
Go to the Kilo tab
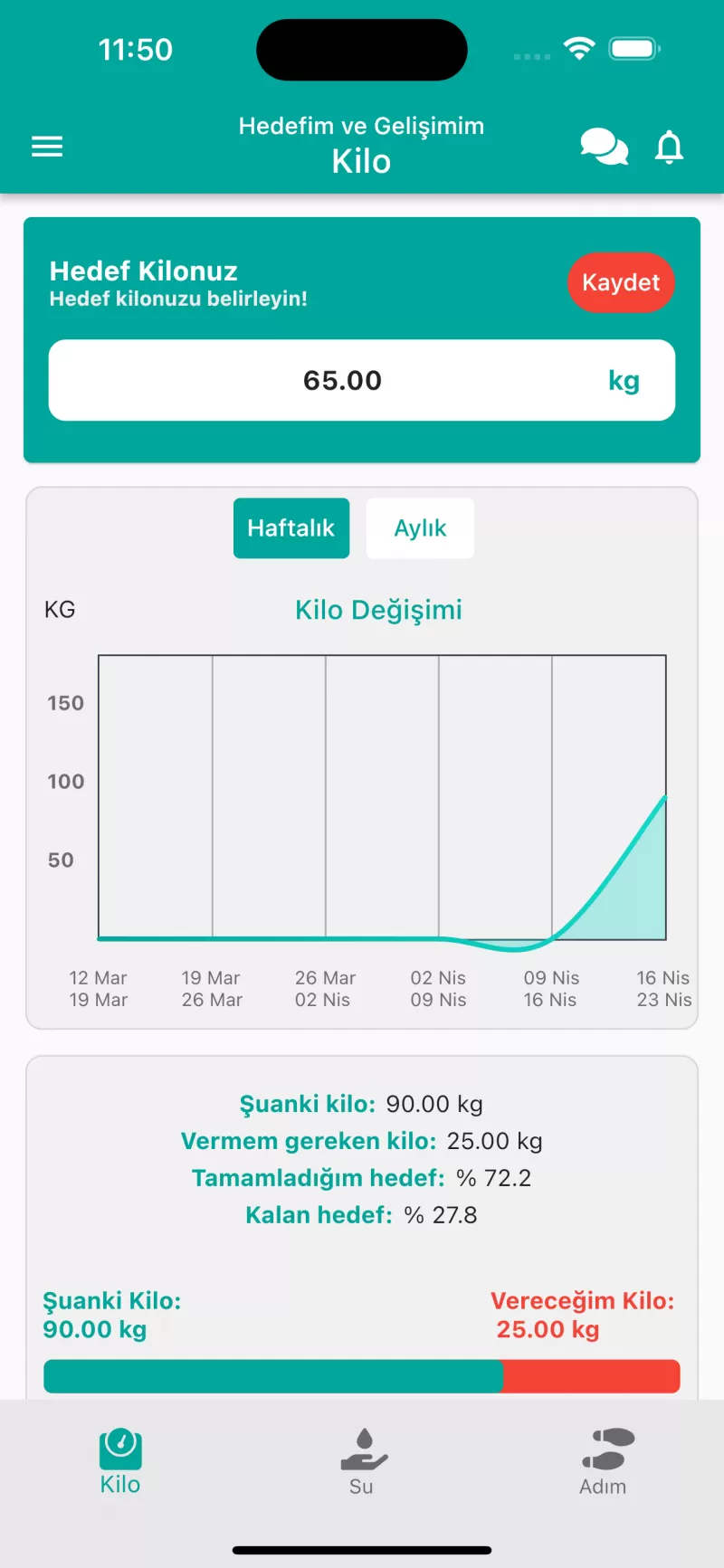(120, 1461)
